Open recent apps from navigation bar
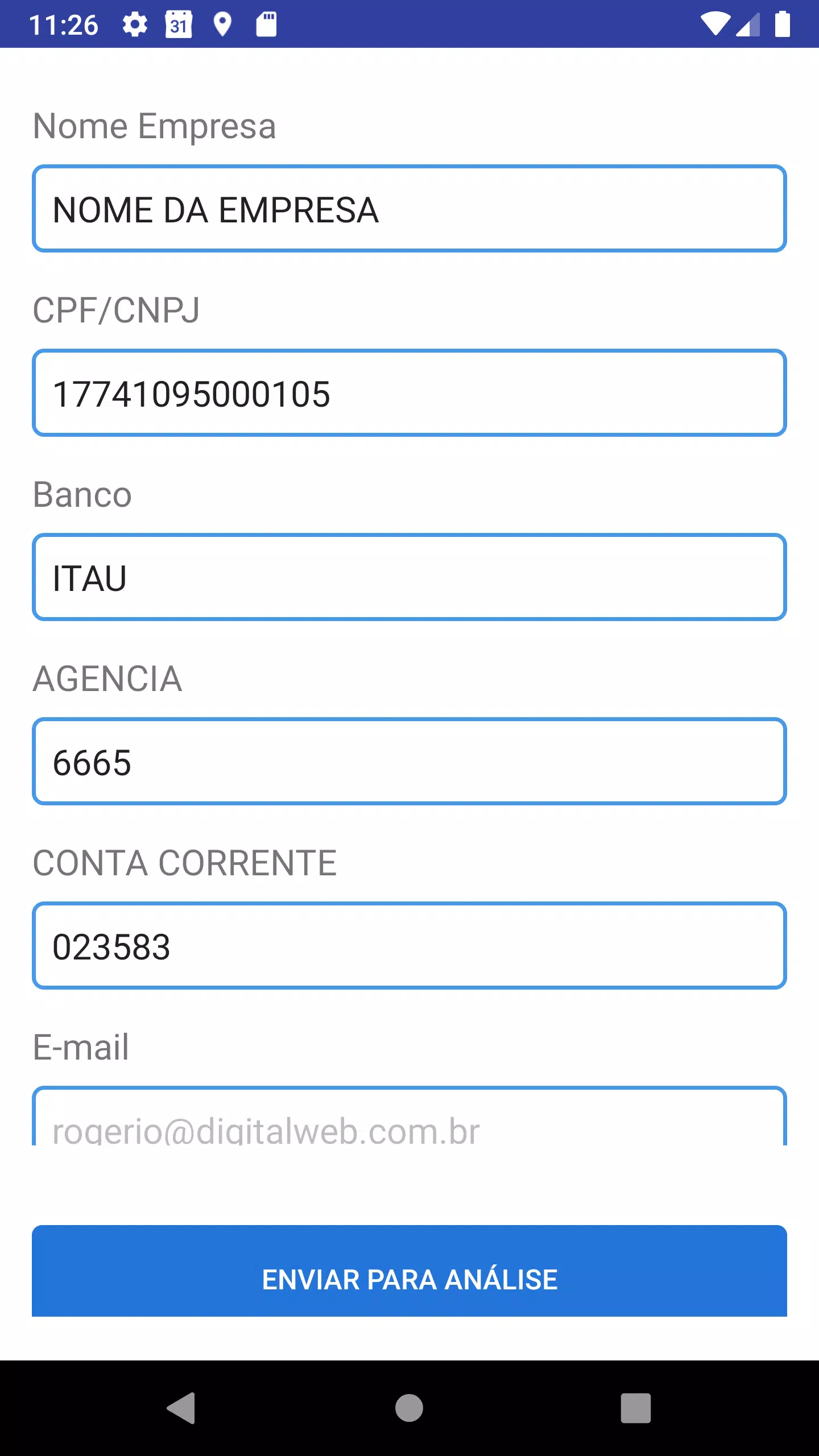819x1456 pixels. tap(635, 1408)
